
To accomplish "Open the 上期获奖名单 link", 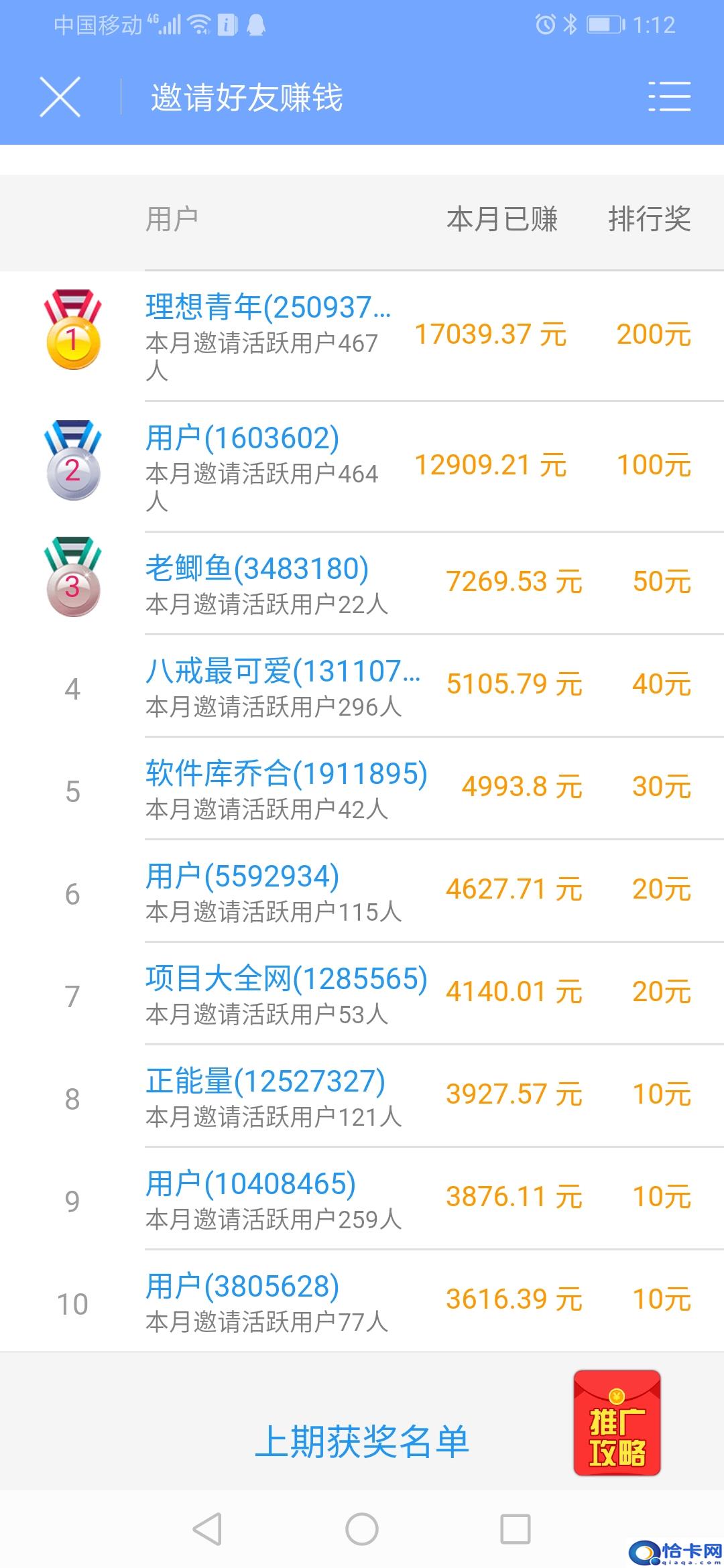I will tap(362, 1441).
